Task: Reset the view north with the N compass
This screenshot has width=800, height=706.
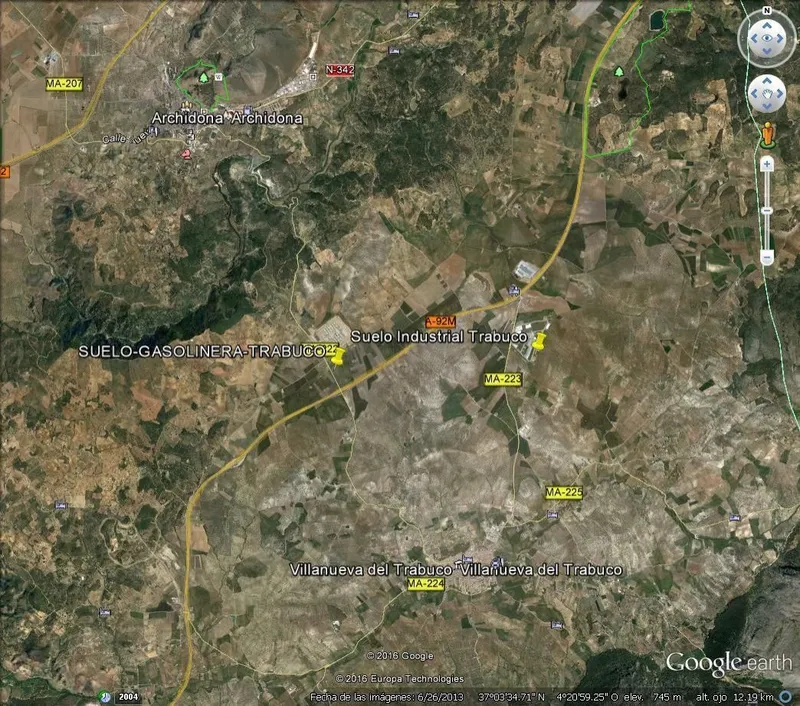Action: (767, 11)
